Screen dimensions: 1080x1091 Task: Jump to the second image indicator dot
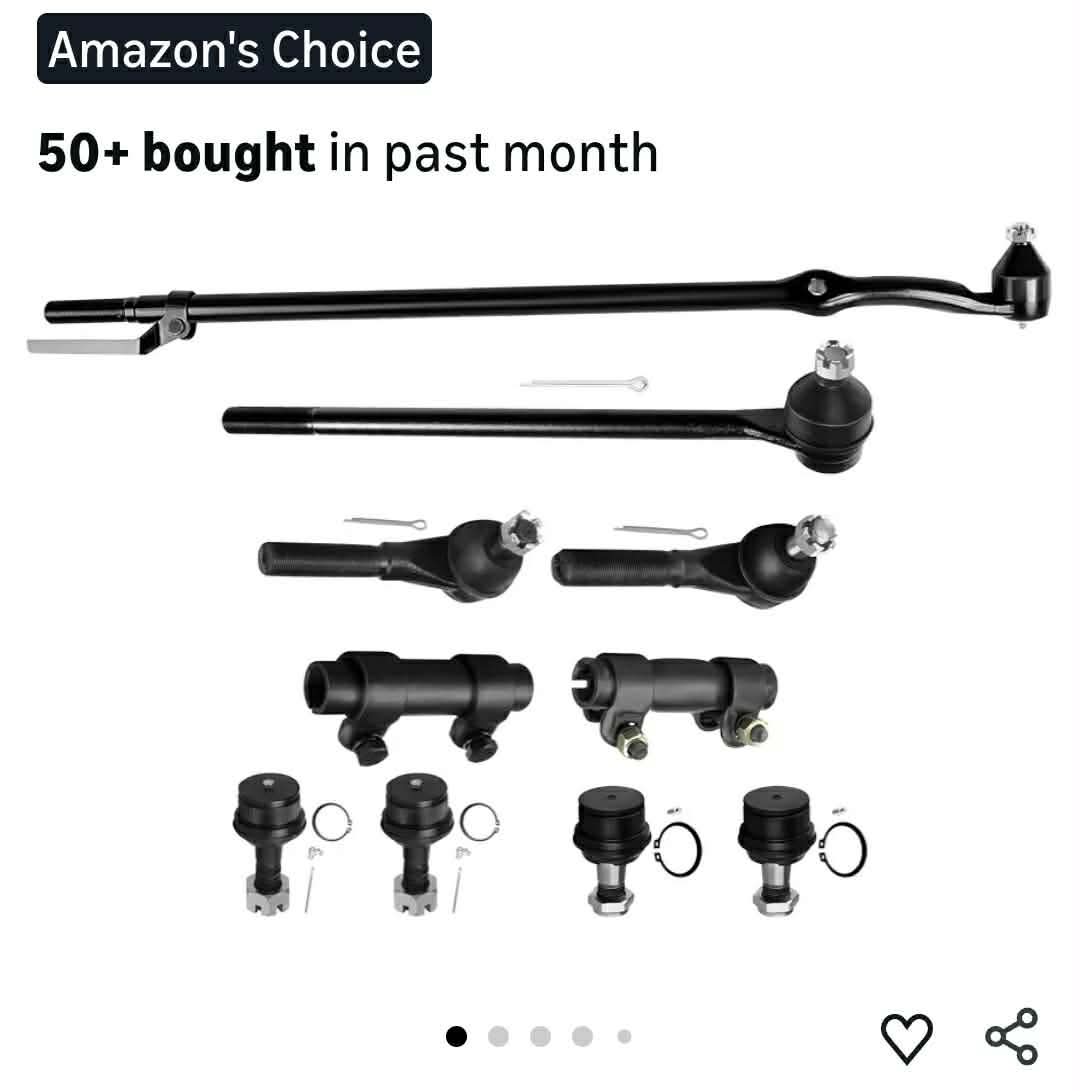coord(498,1036)
